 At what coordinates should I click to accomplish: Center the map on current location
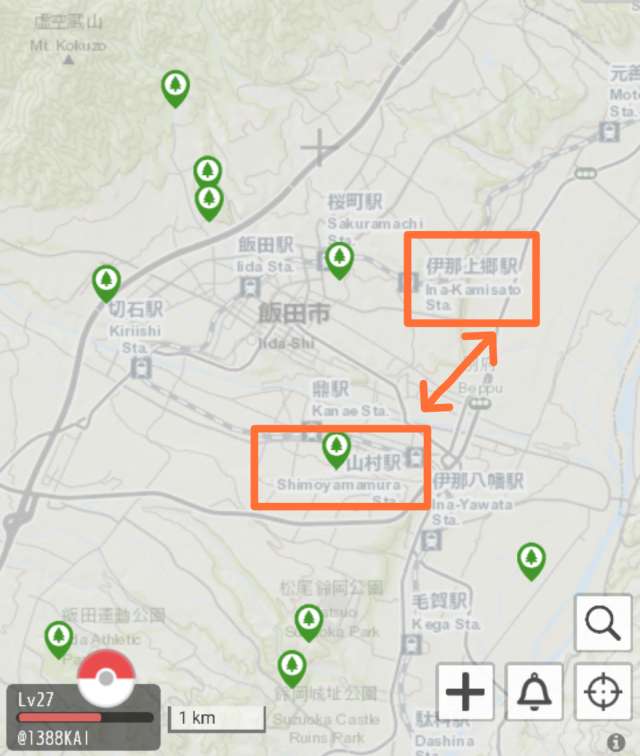point(603,691)
